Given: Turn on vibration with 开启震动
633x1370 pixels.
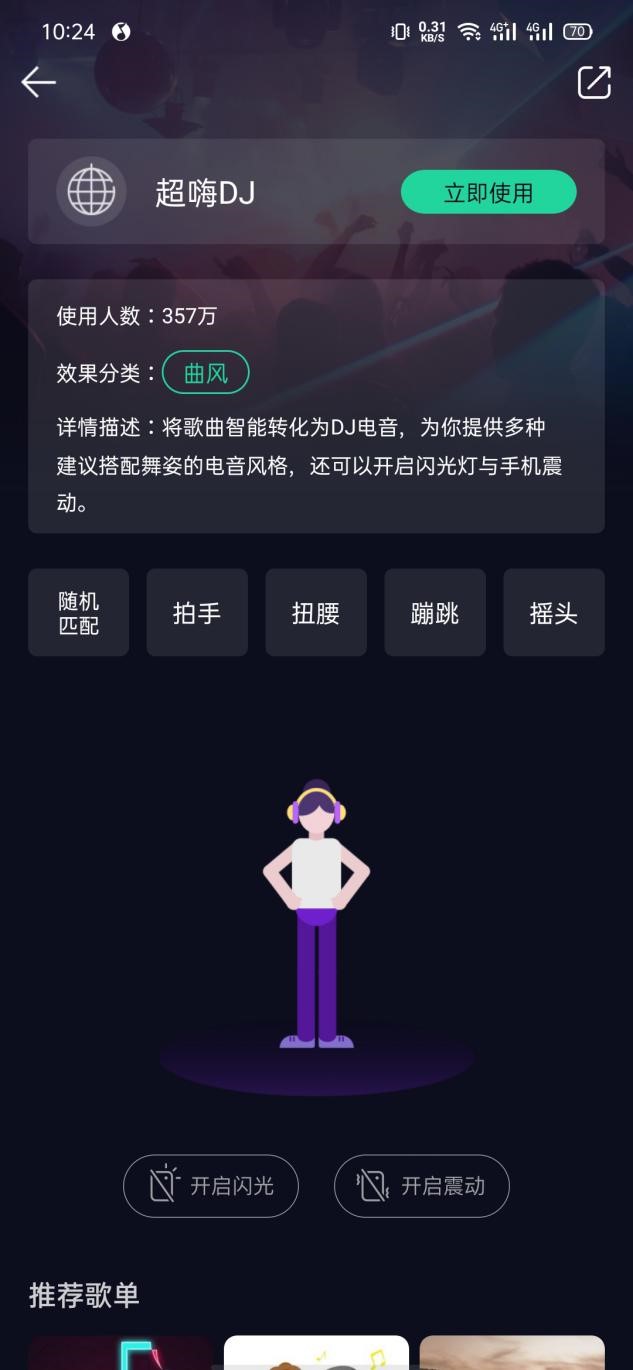Looking at the screenshot, I should 422,1186.
